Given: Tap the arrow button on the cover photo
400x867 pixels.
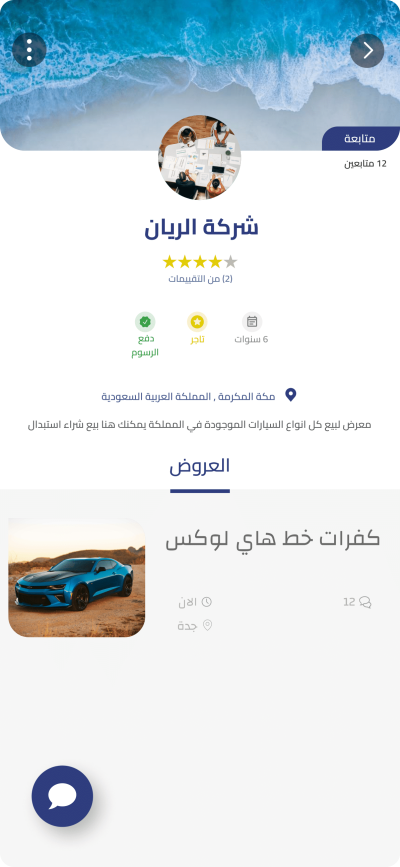Looking at the screenshot, I should pos(367,51).
